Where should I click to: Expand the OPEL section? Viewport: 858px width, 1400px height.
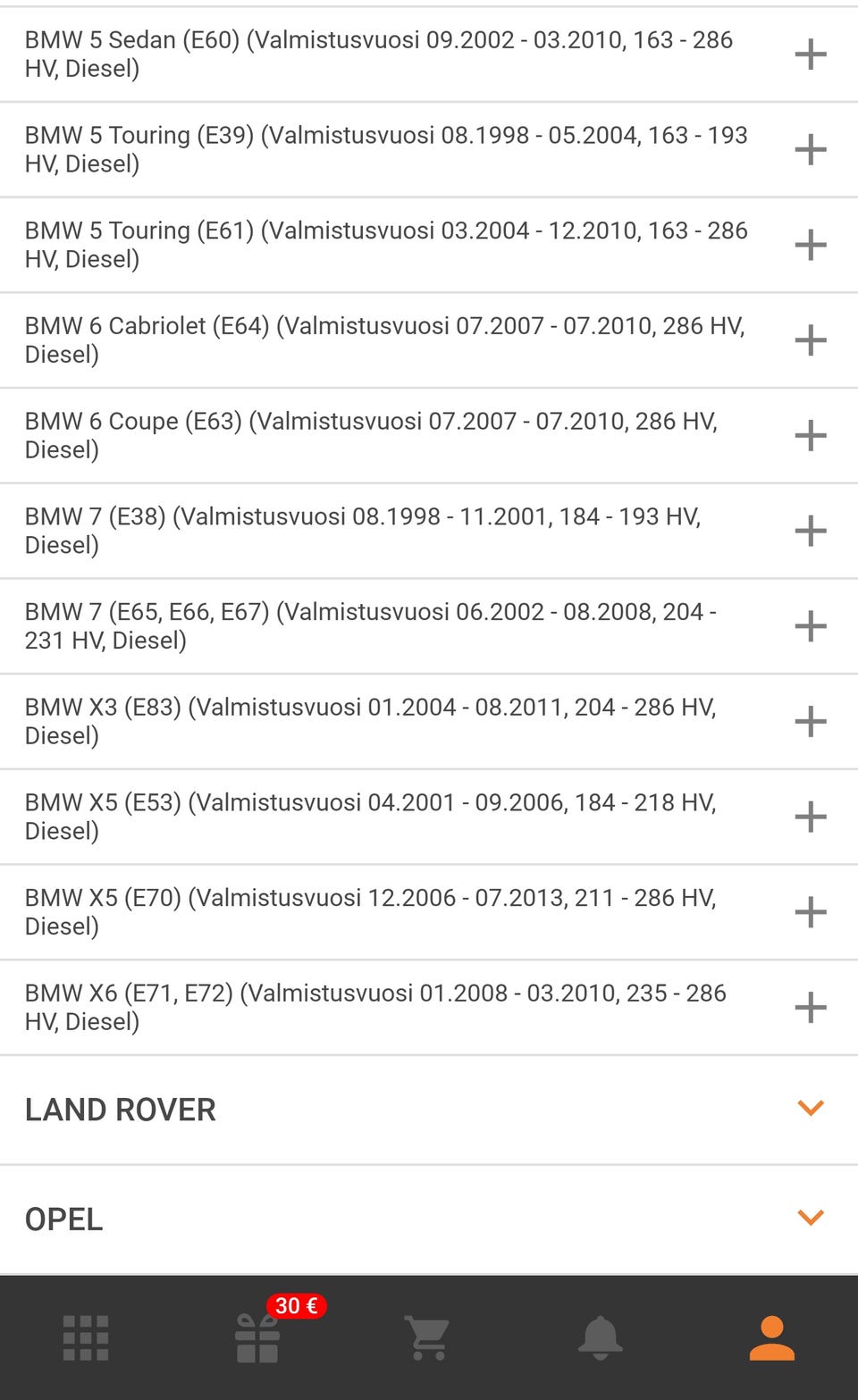tap(810, 1219)
